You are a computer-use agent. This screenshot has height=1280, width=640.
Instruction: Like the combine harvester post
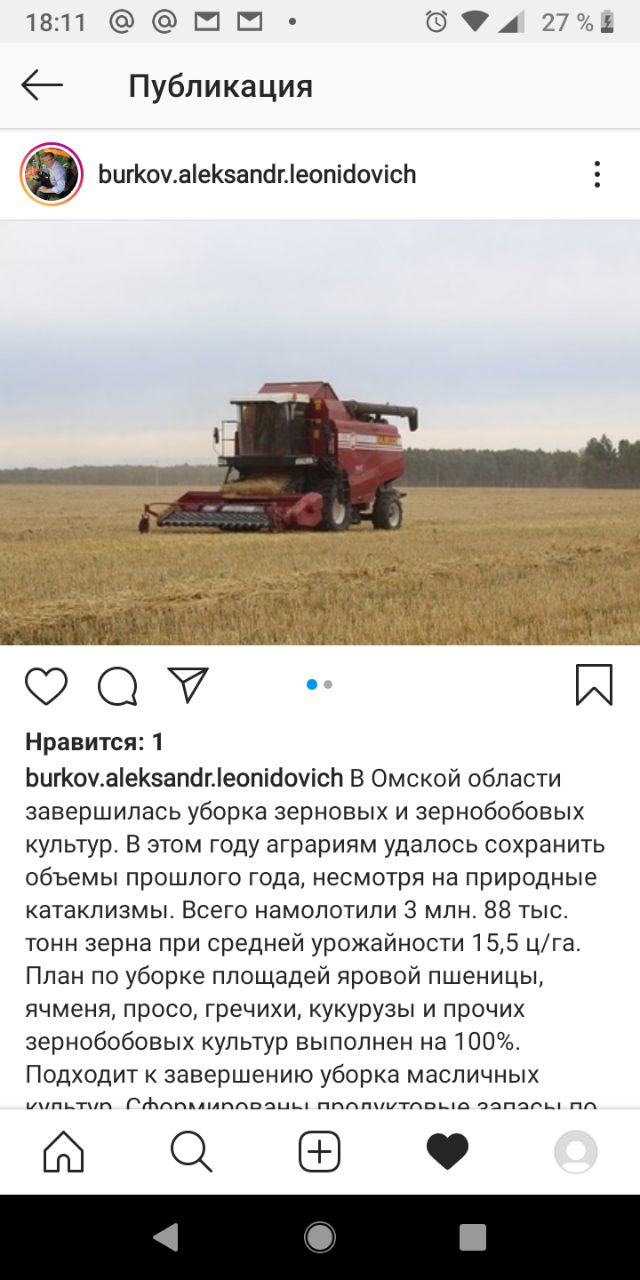pyautogui.click(x=46, y=686)
